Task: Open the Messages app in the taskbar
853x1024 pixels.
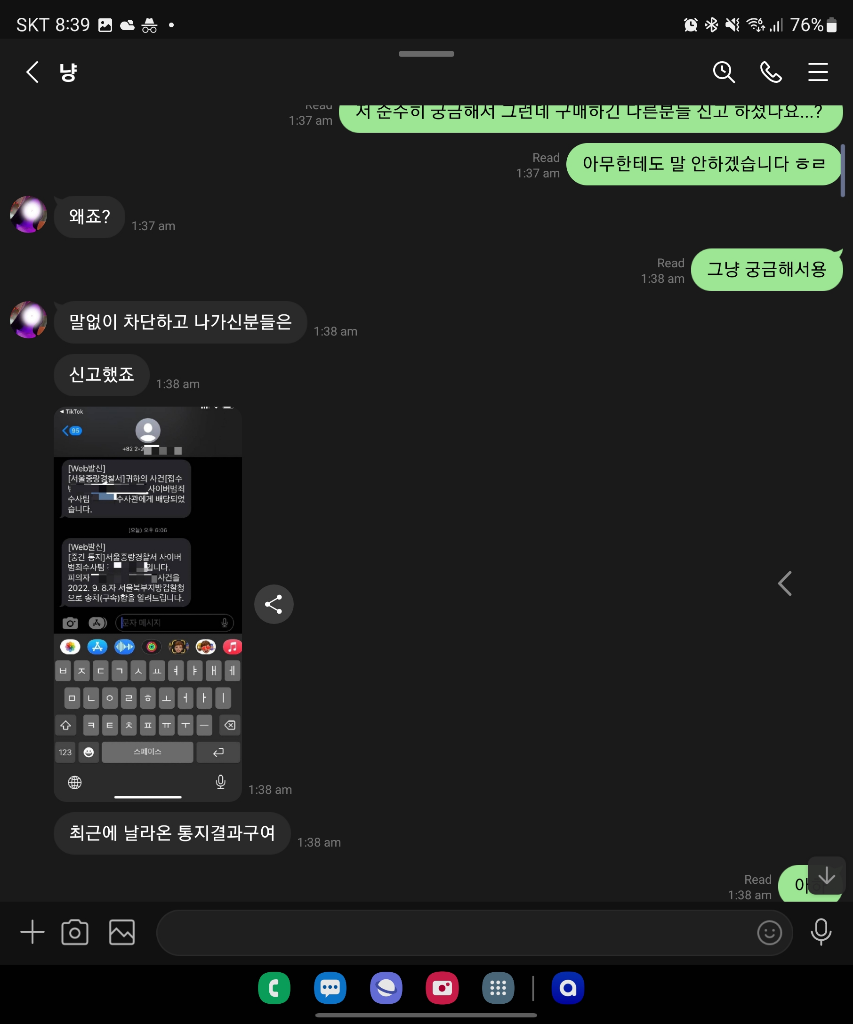Action: (329, 989)
